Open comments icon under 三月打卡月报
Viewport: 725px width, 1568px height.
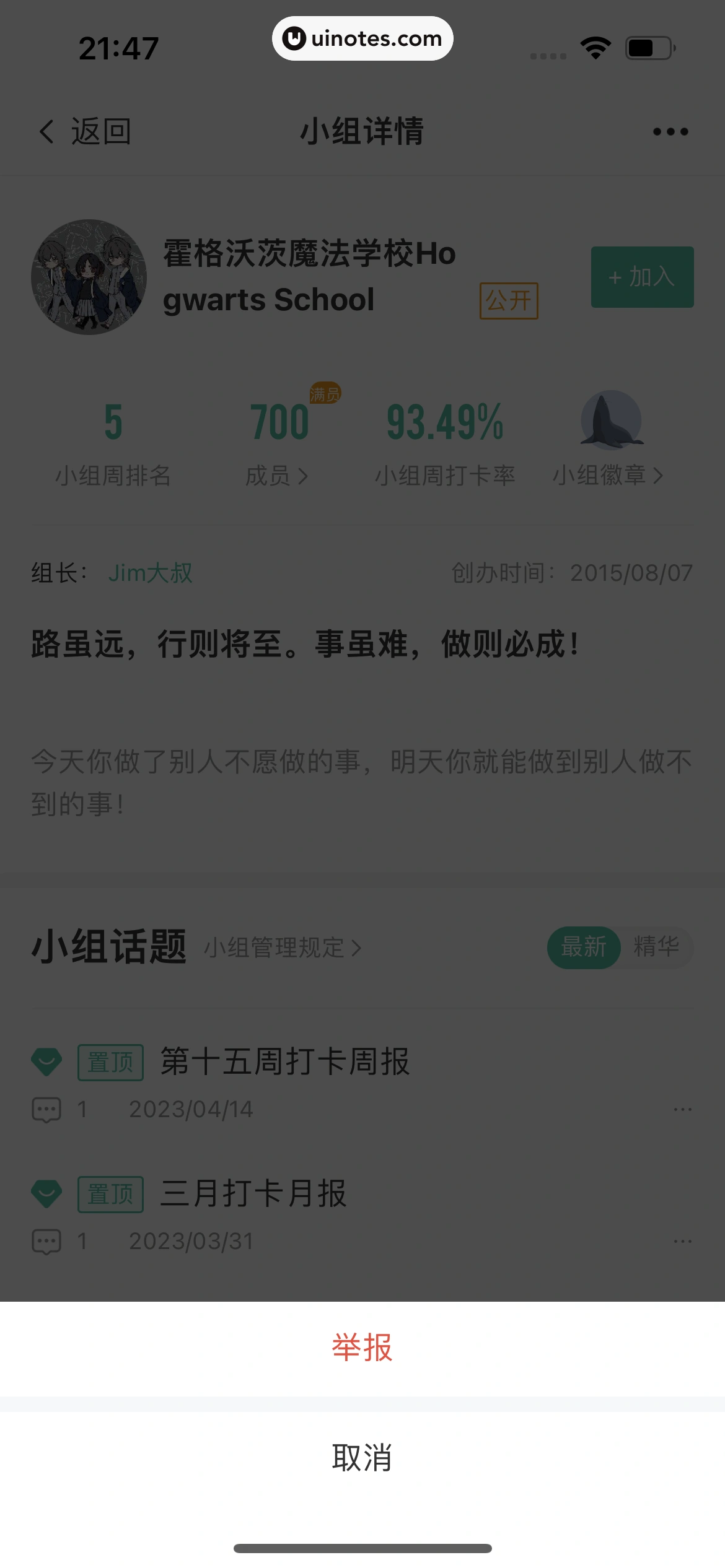click(47, 1240)
